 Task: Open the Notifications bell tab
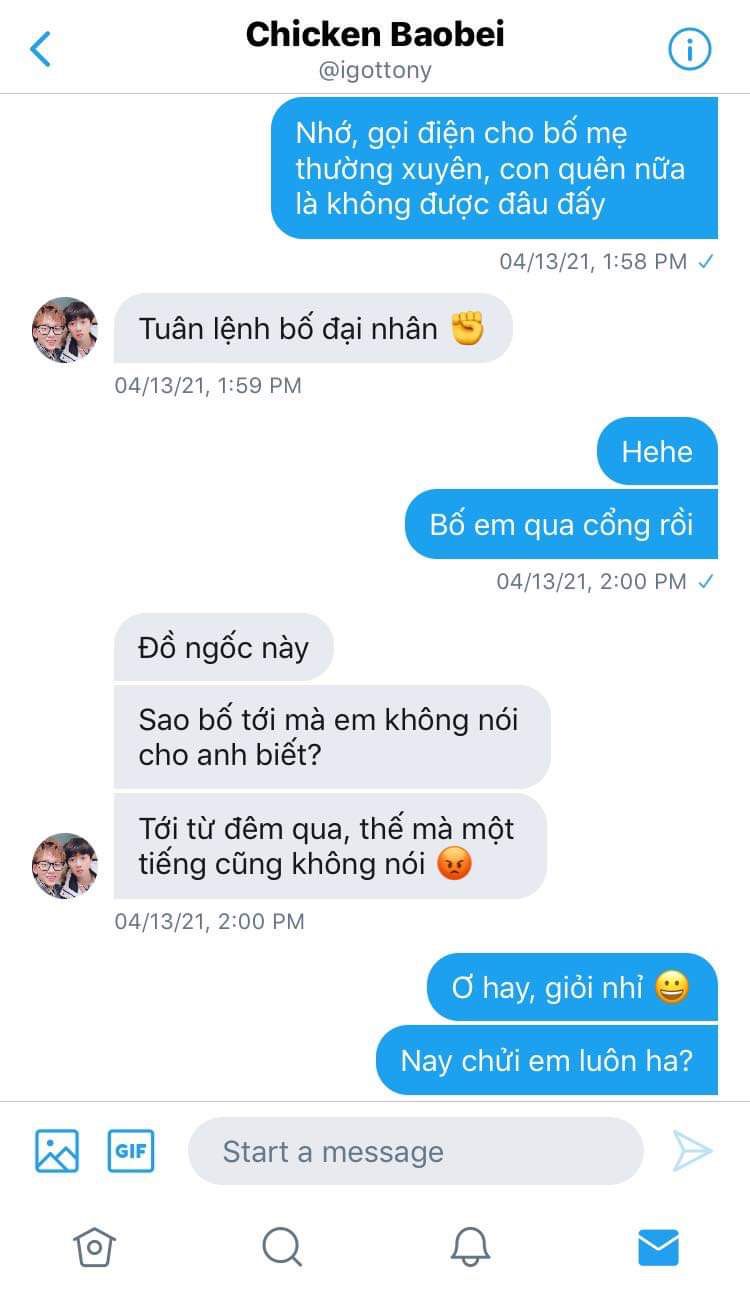tap(470, 1246)
